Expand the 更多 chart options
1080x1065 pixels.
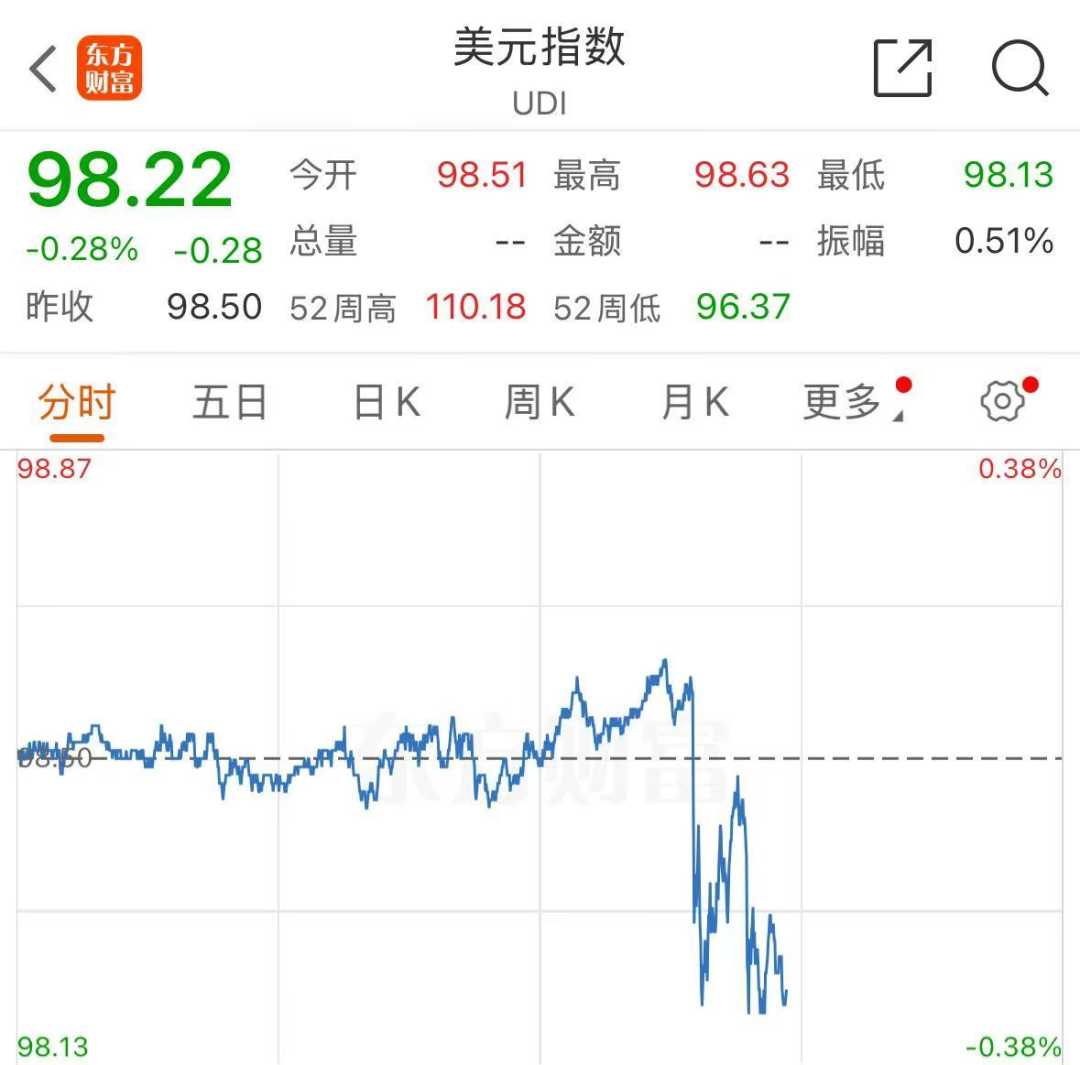click(x=845, y=403)
